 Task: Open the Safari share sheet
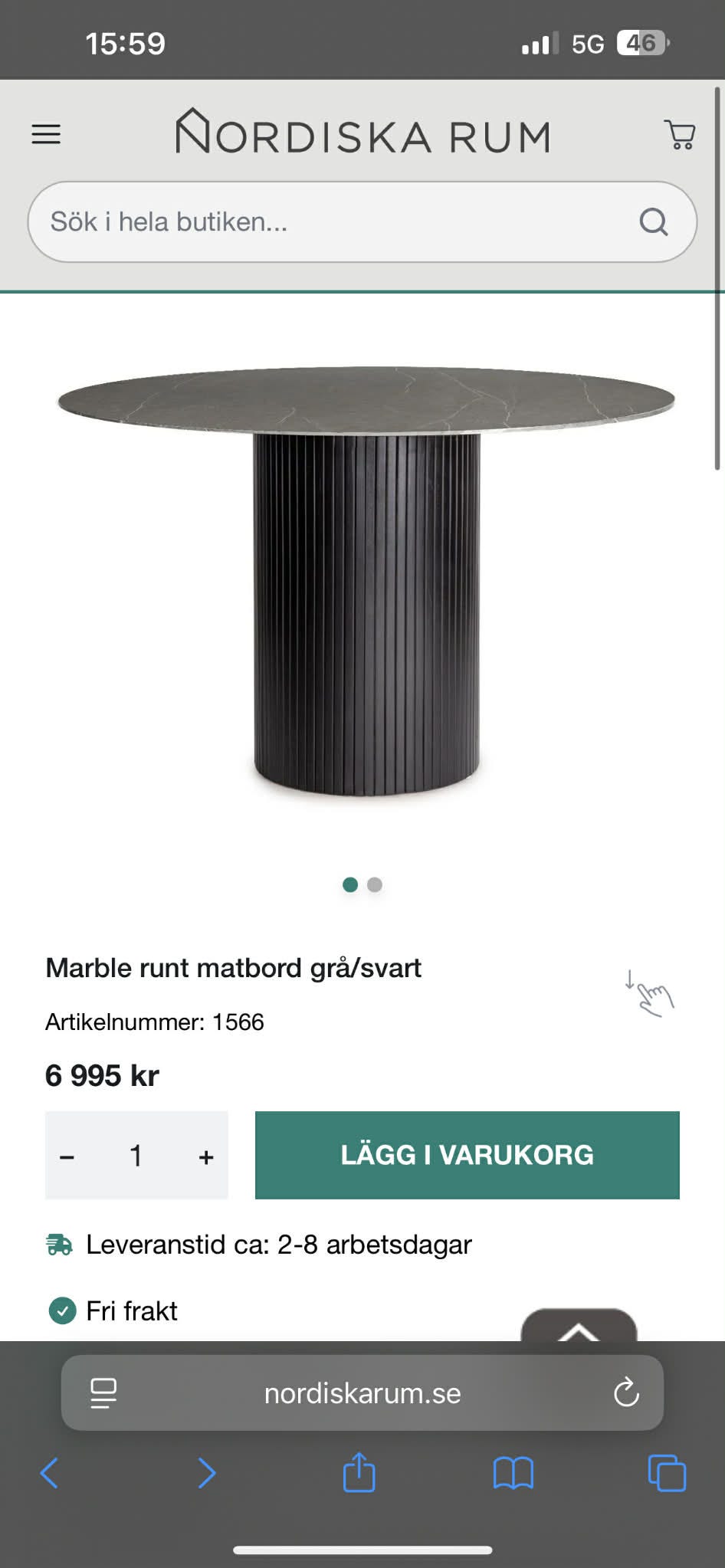click(x=359, y=1473)
